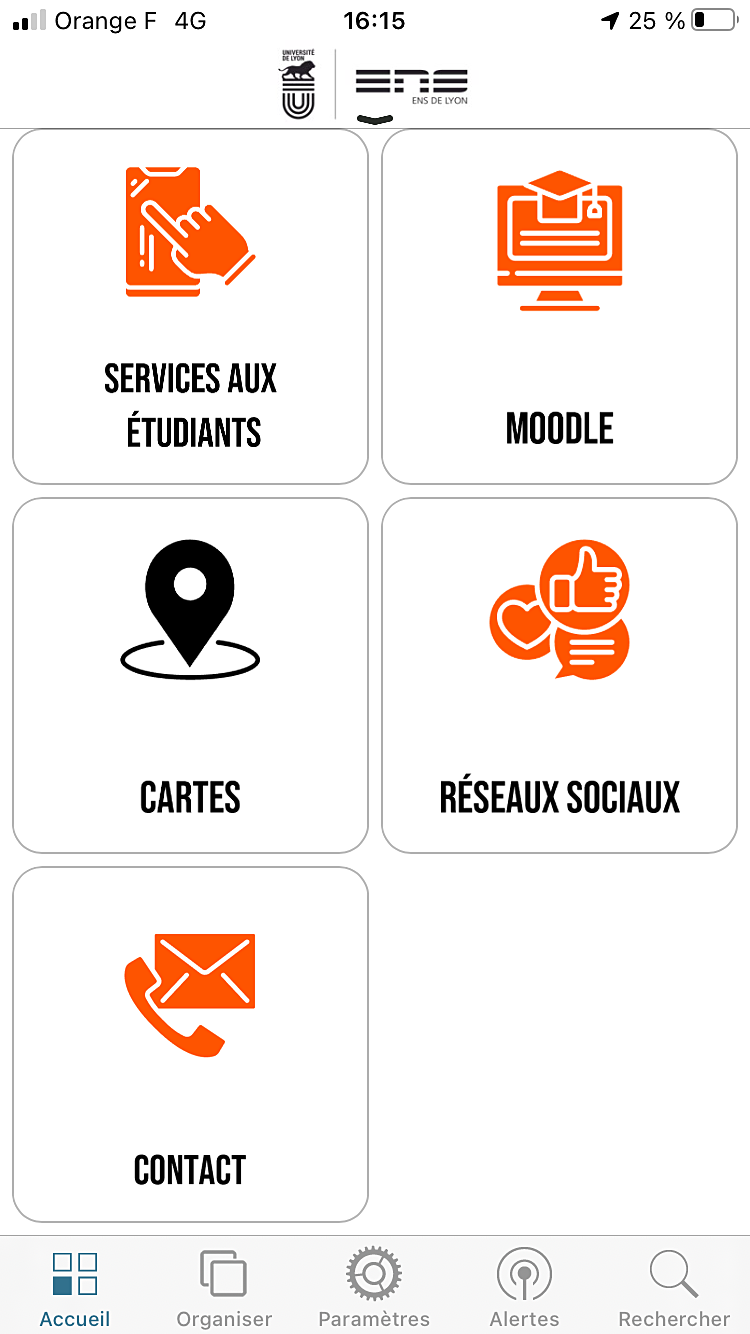Open the Réseaux sociaux tile
Screen dimensions: 750x1334
[560, 676]
